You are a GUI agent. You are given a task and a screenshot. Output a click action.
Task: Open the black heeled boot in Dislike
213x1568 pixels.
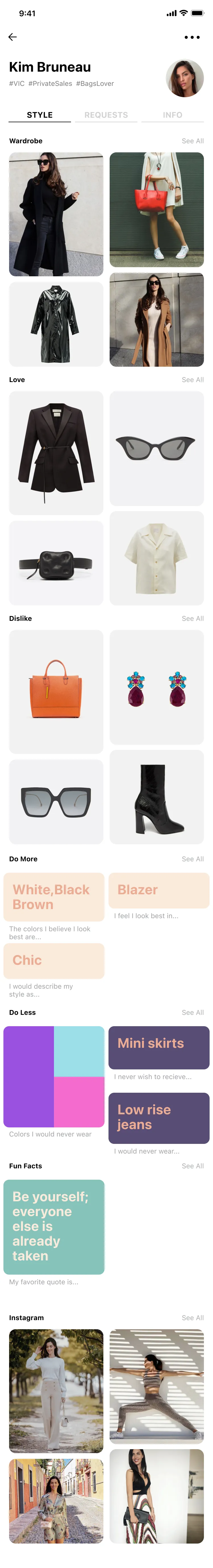156,797
